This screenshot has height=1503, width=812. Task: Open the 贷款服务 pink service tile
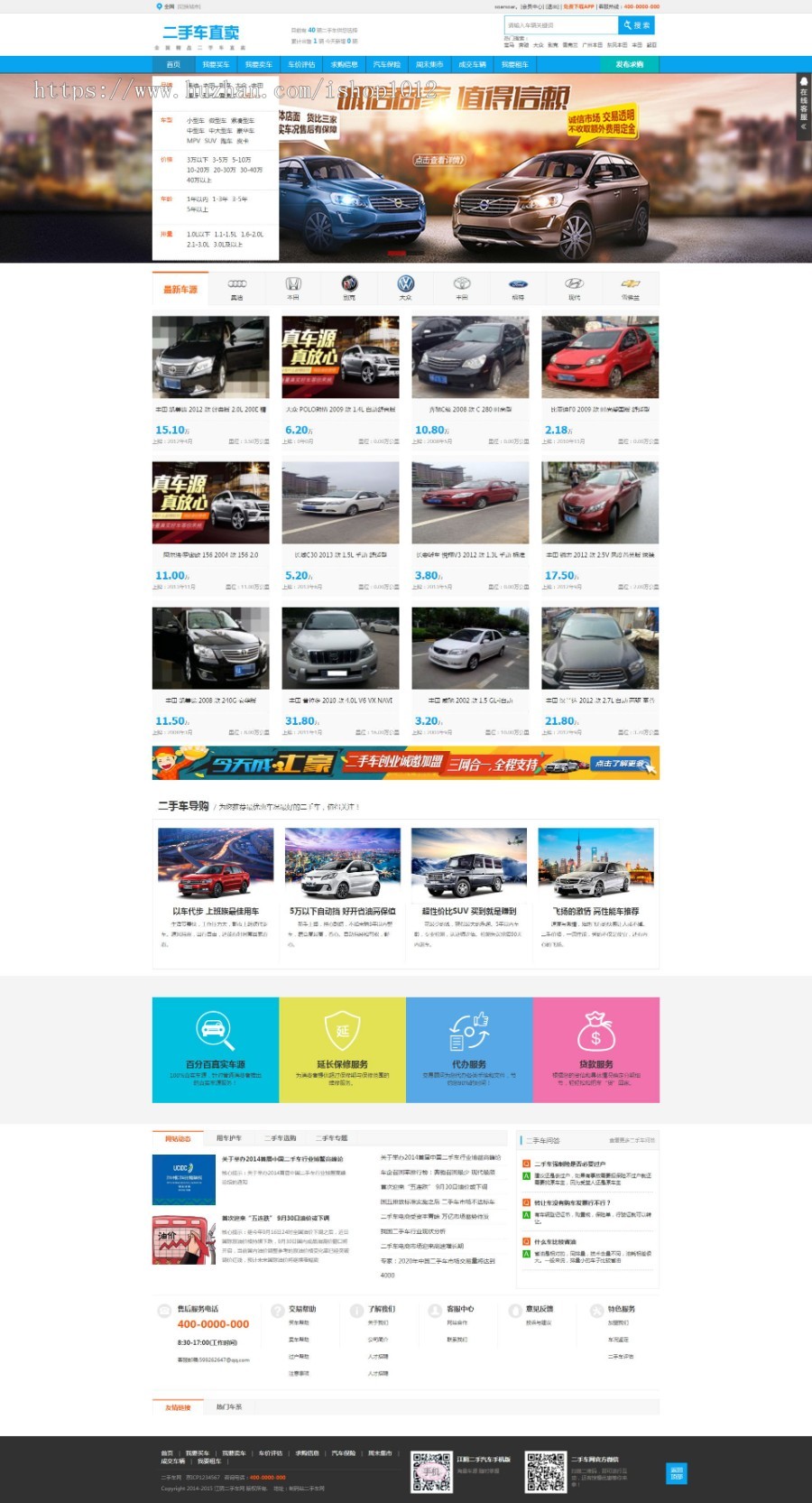pos(595,1050)
